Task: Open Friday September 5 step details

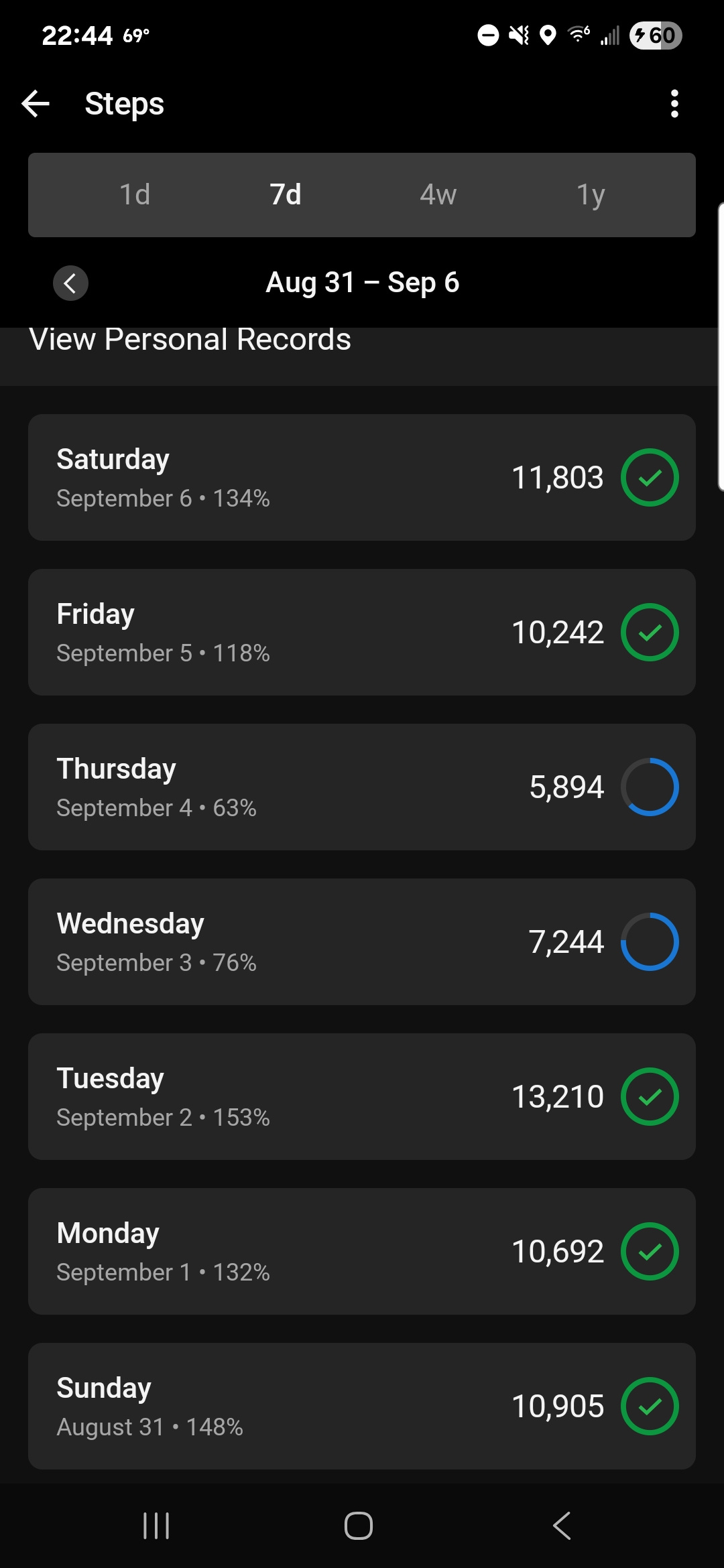Action: pos(362,632)
